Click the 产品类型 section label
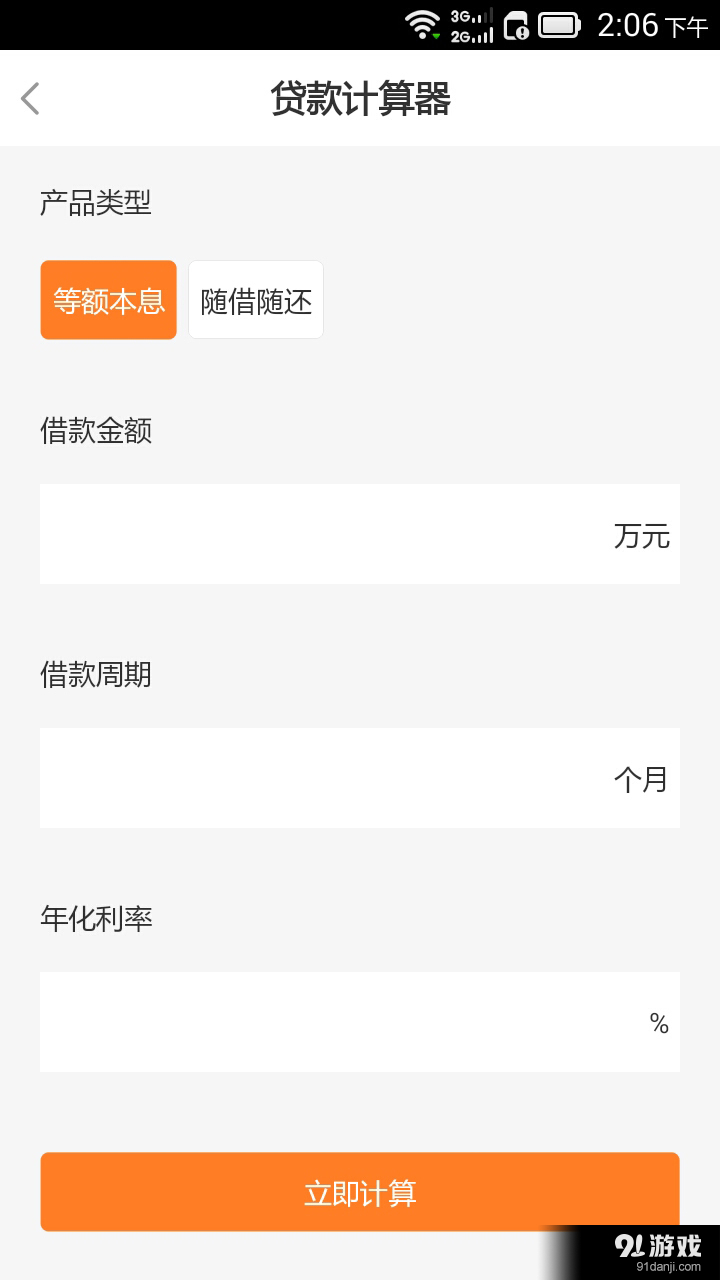Screen dimensions: 720x1280 pyautogui.click(x=95, y=203)
